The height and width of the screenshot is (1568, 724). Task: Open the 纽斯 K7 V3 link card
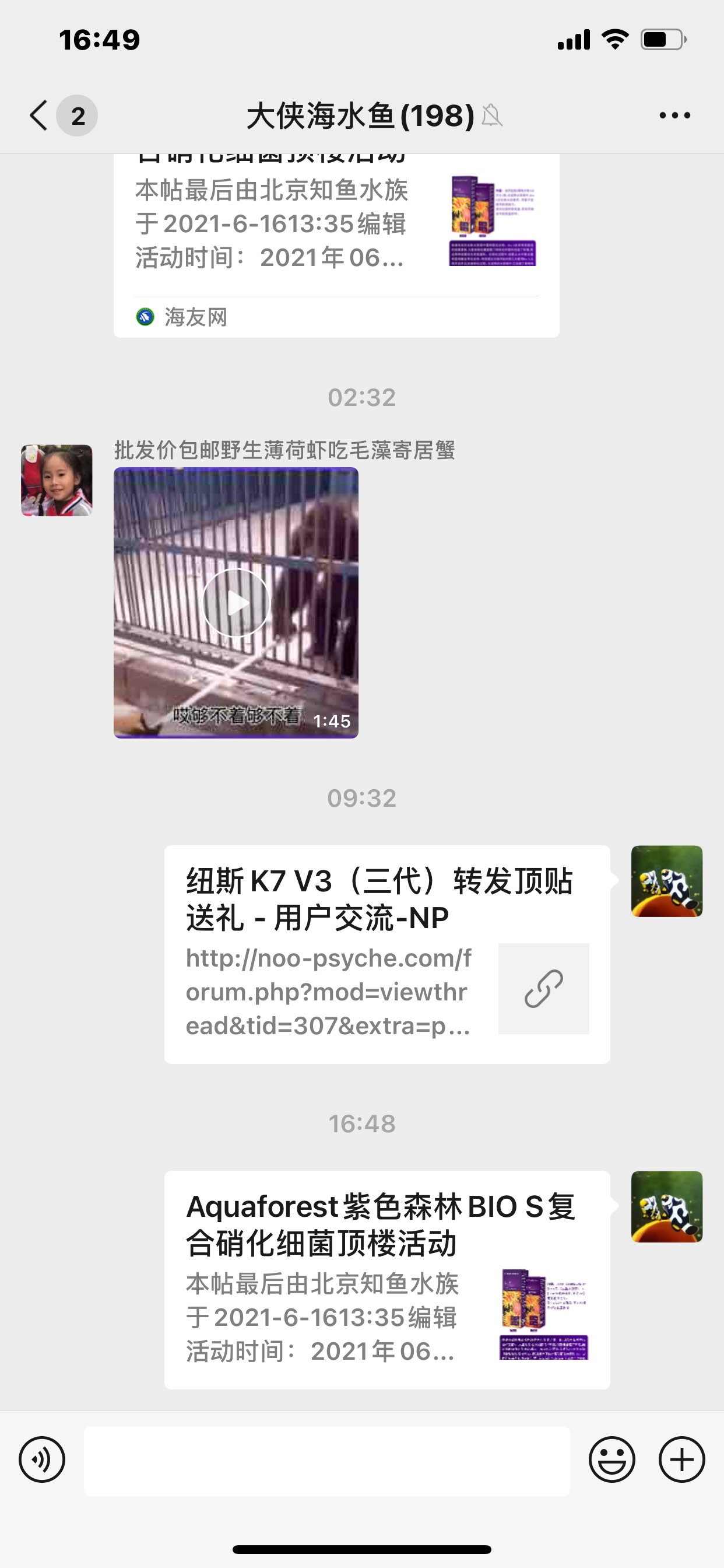coord(387,954)
